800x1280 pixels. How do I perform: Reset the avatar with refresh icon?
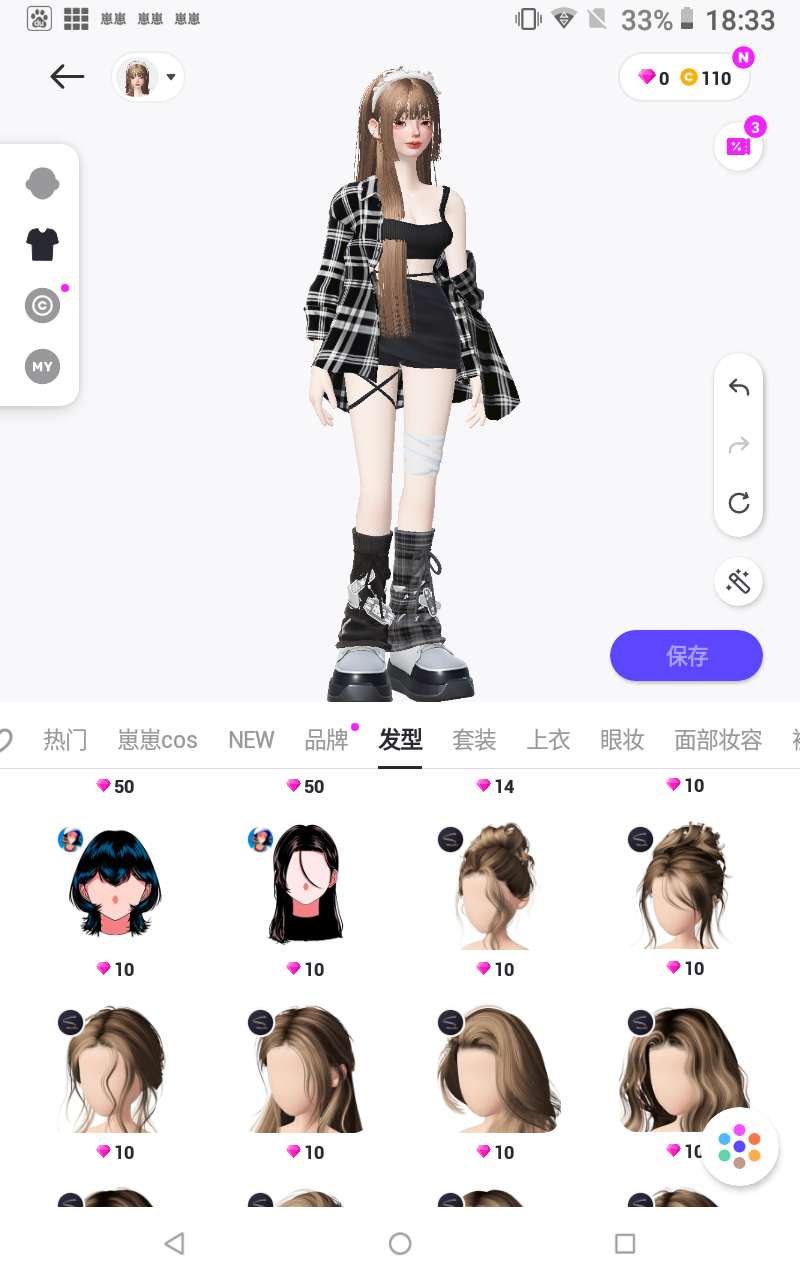tap(739, 503)
